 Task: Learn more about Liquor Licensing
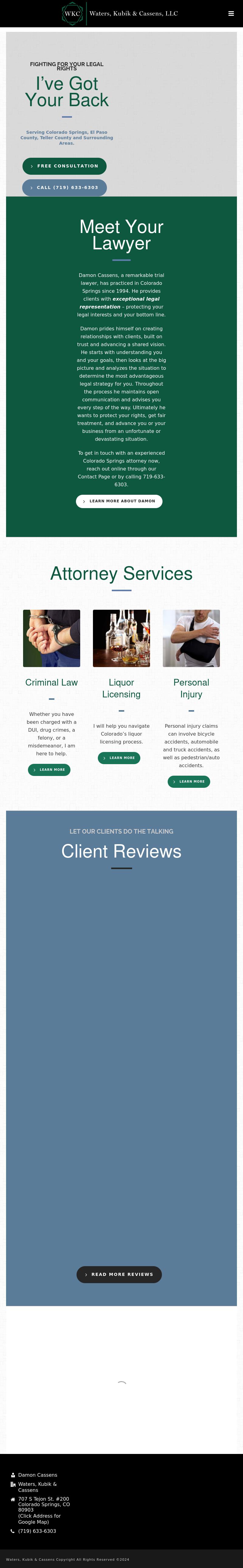click(119, 758)
